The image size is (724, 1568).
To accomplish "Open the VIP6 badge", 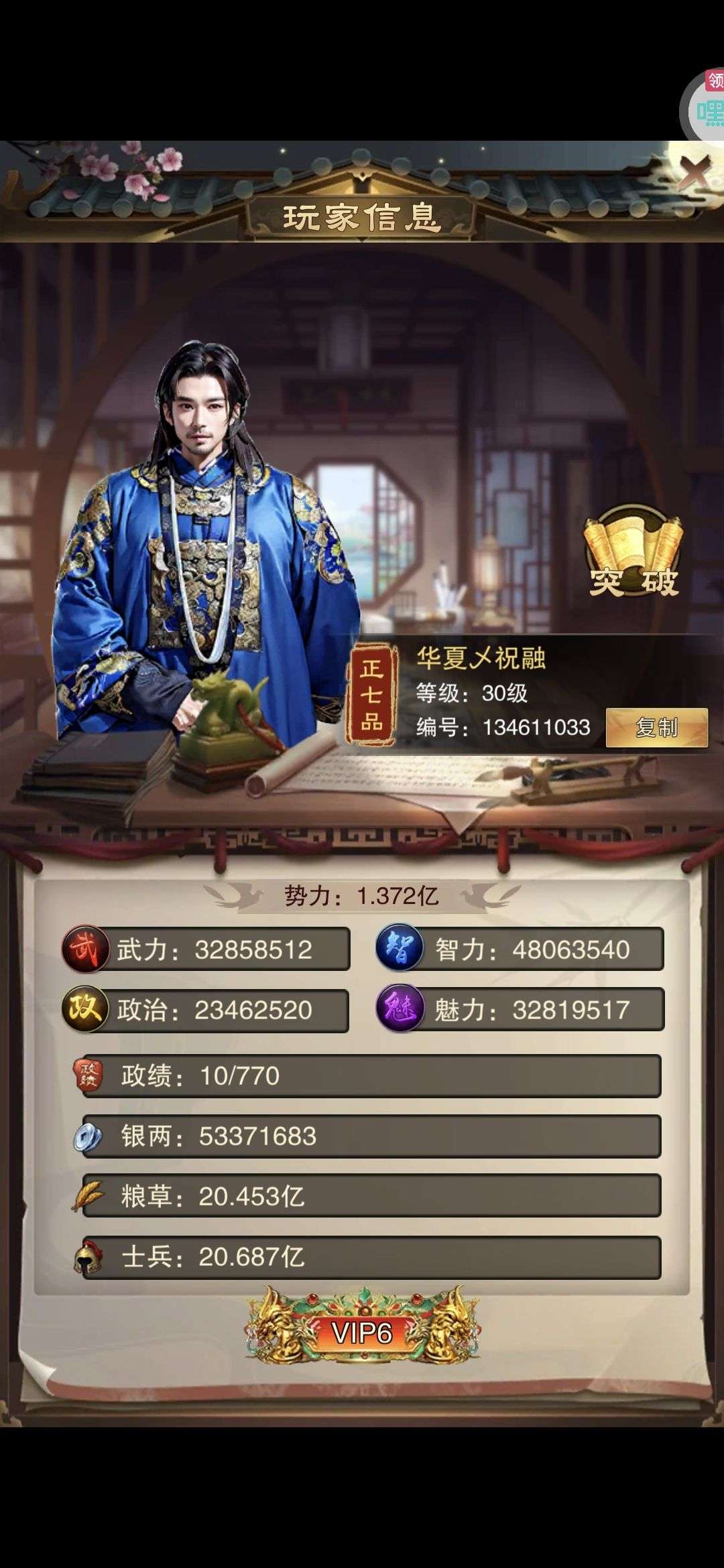I will point(362,1333).
